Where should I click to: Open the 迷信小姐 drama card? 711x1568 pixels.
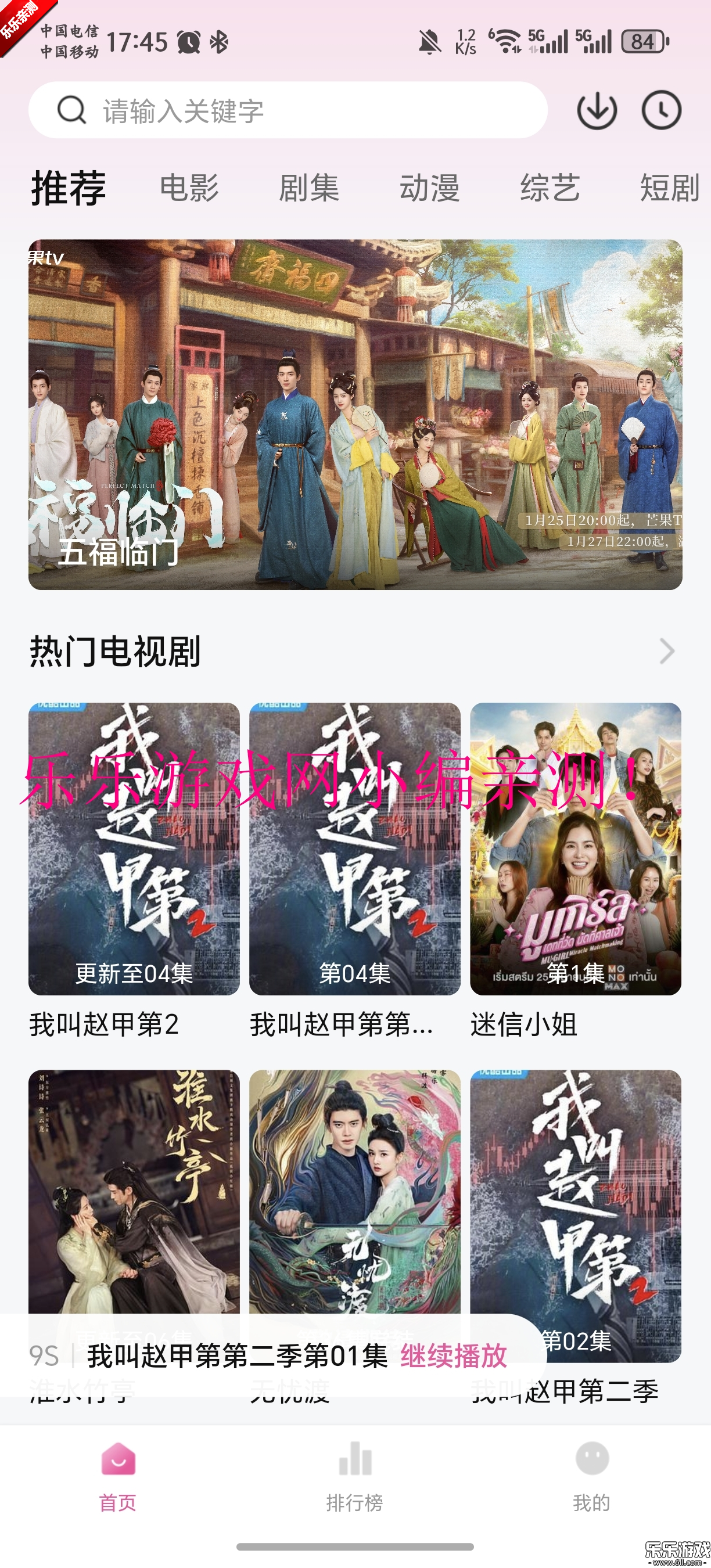pos(575,848)
